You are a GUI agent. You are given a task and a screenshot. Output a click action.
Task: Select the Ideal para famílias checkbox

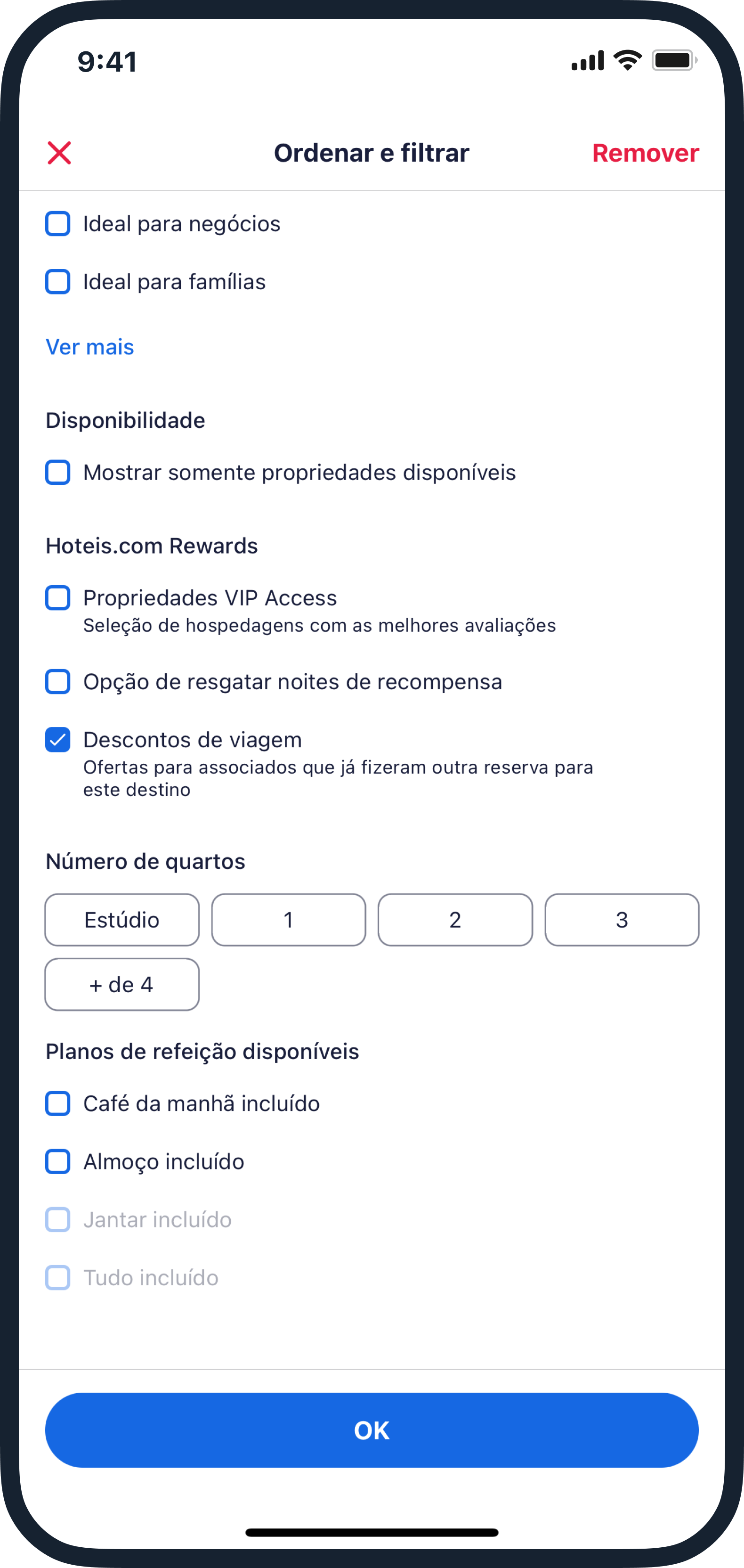(x=58, y=282)
